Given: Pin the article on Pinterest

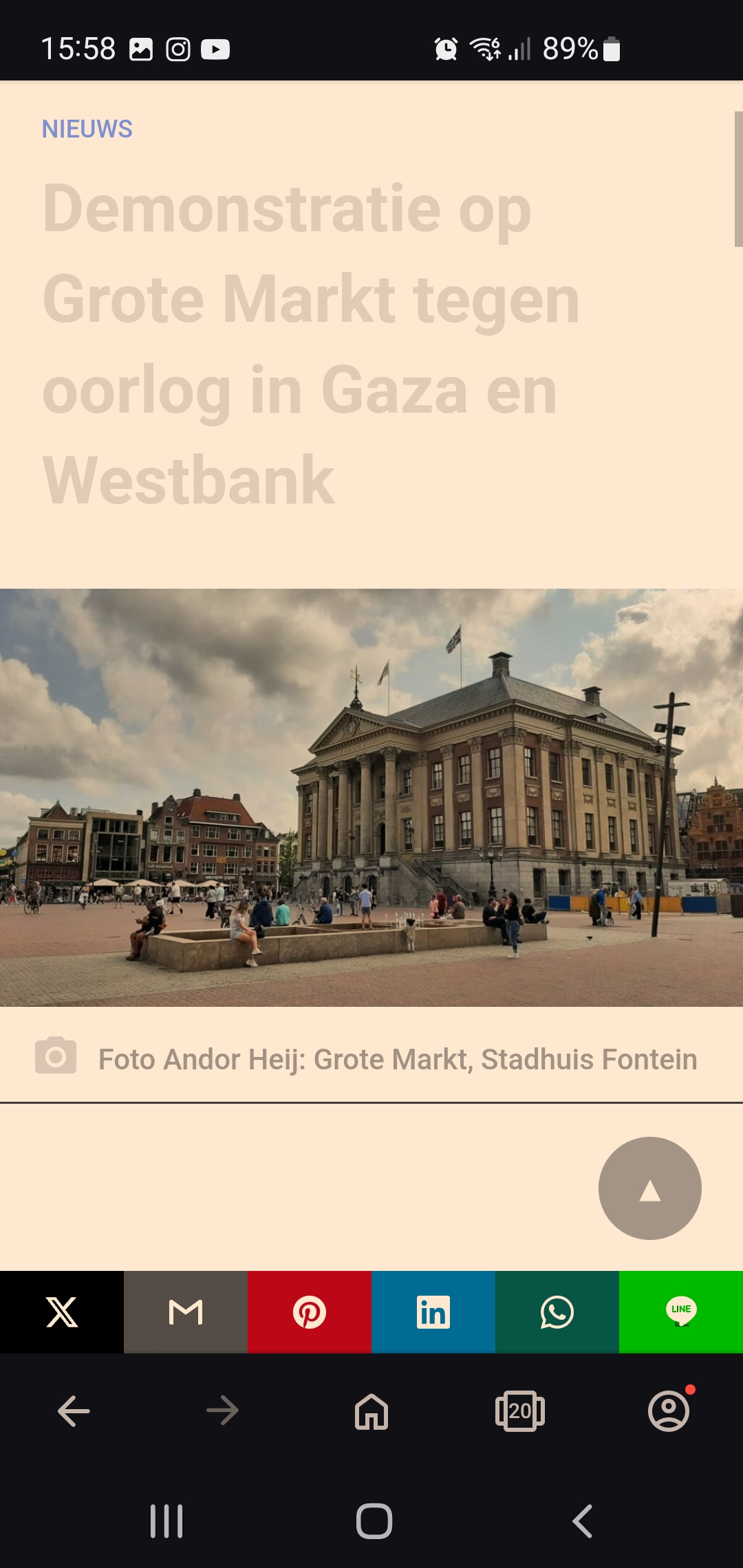Looking at the screenshot, I should [x=310, y=1312].
